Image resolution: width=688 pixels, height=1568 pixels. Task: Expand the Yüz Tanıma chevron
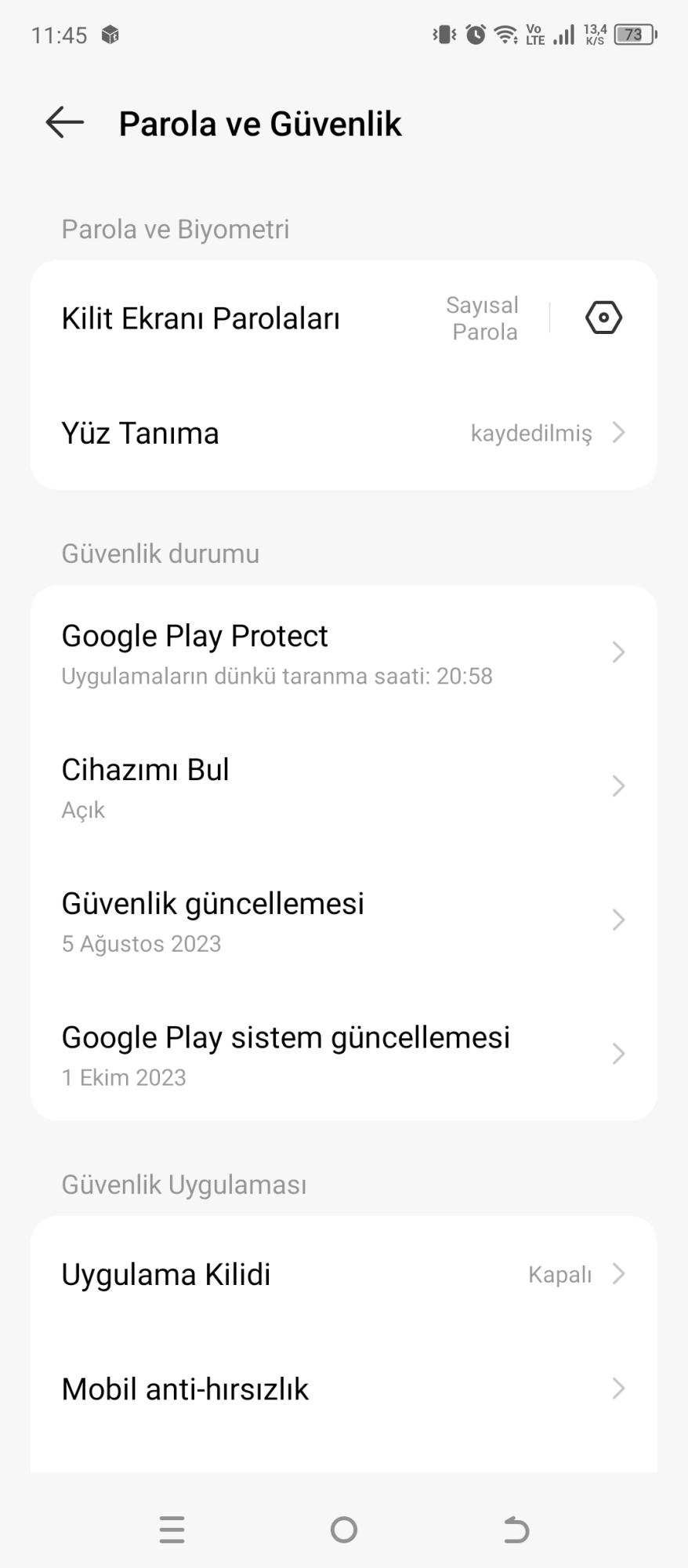pyautogui.click(x=620, y=432)
